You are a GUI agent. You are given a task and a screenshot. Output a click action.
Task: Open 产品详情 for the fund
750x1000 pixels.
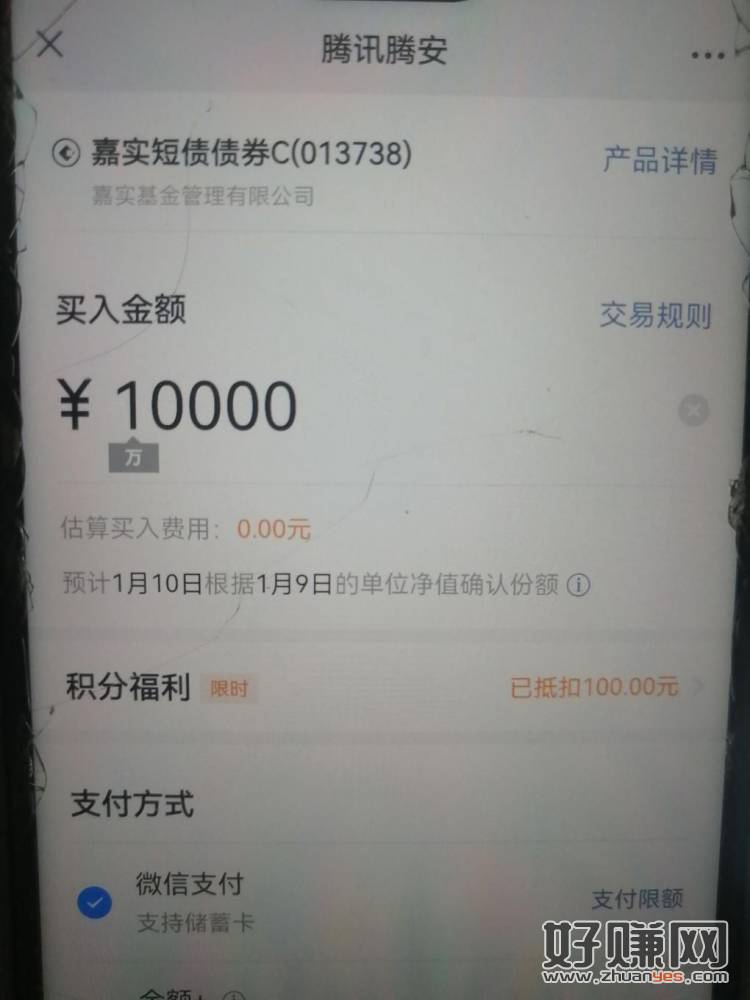pos(659,161)
